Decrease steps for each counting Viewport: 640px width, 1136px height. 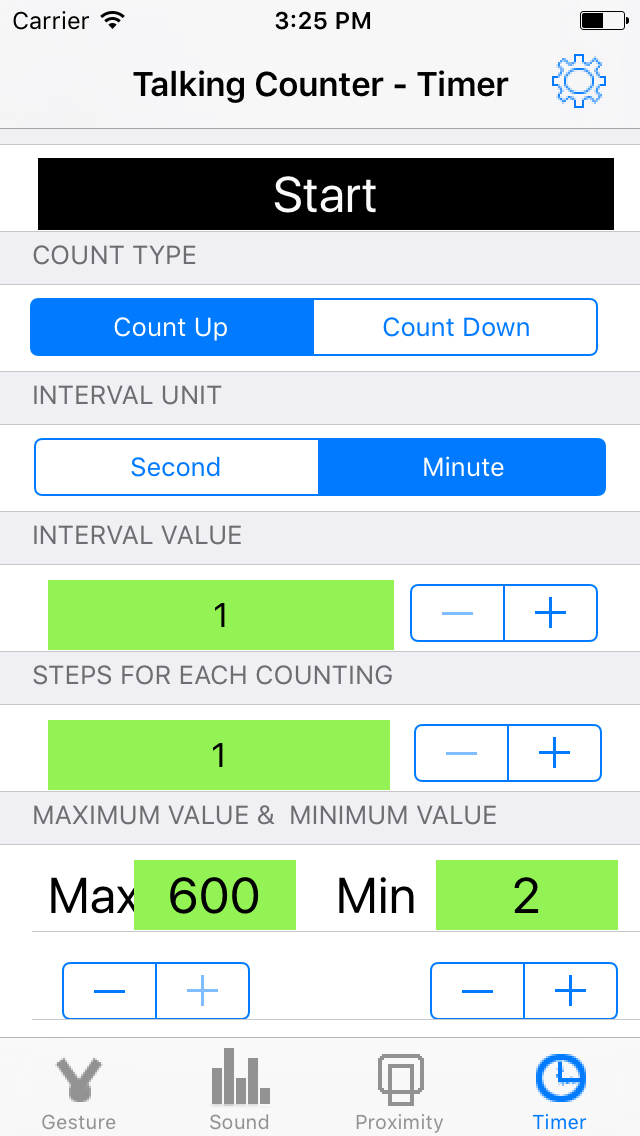tap(461, 753)
